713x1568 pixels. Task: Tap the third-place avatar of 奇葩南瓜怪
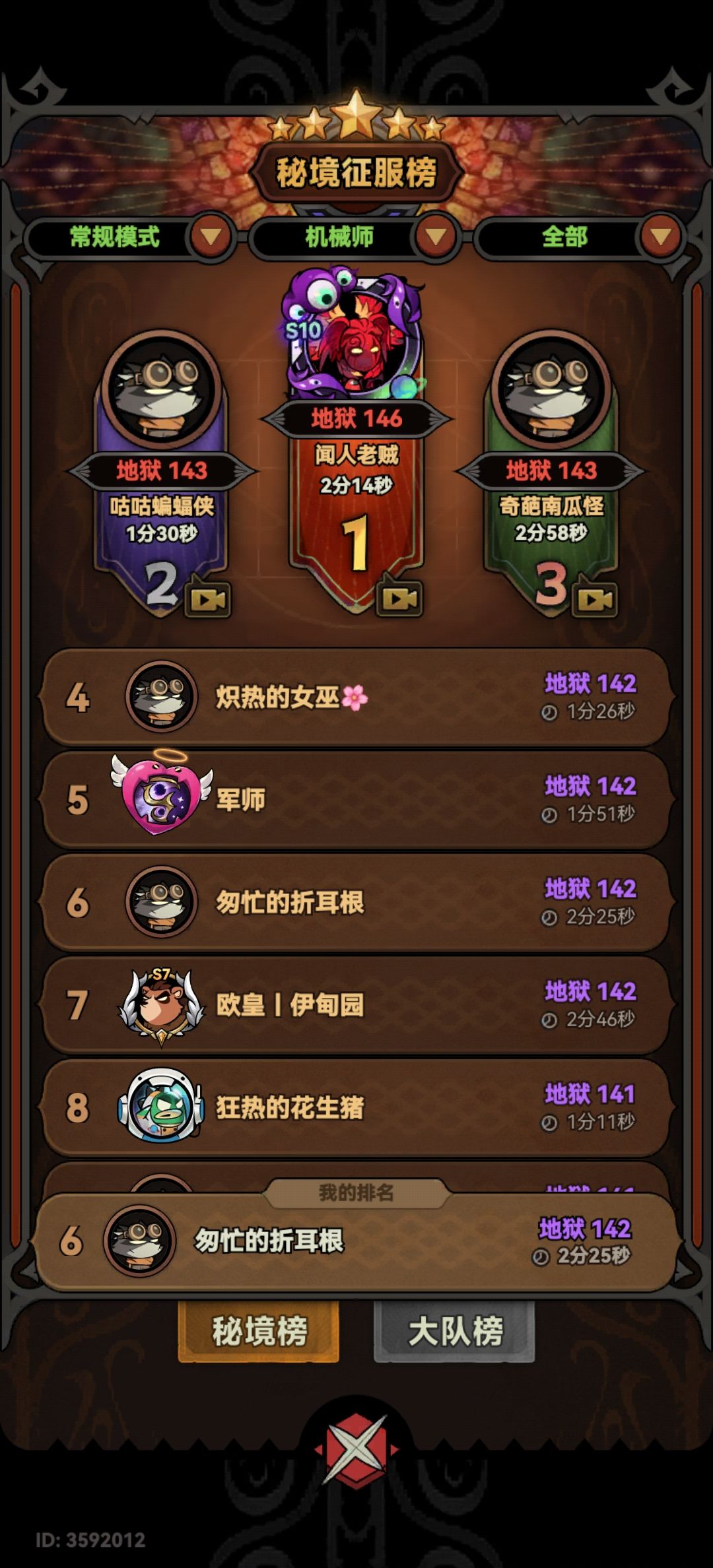click(x=551, y=389)
